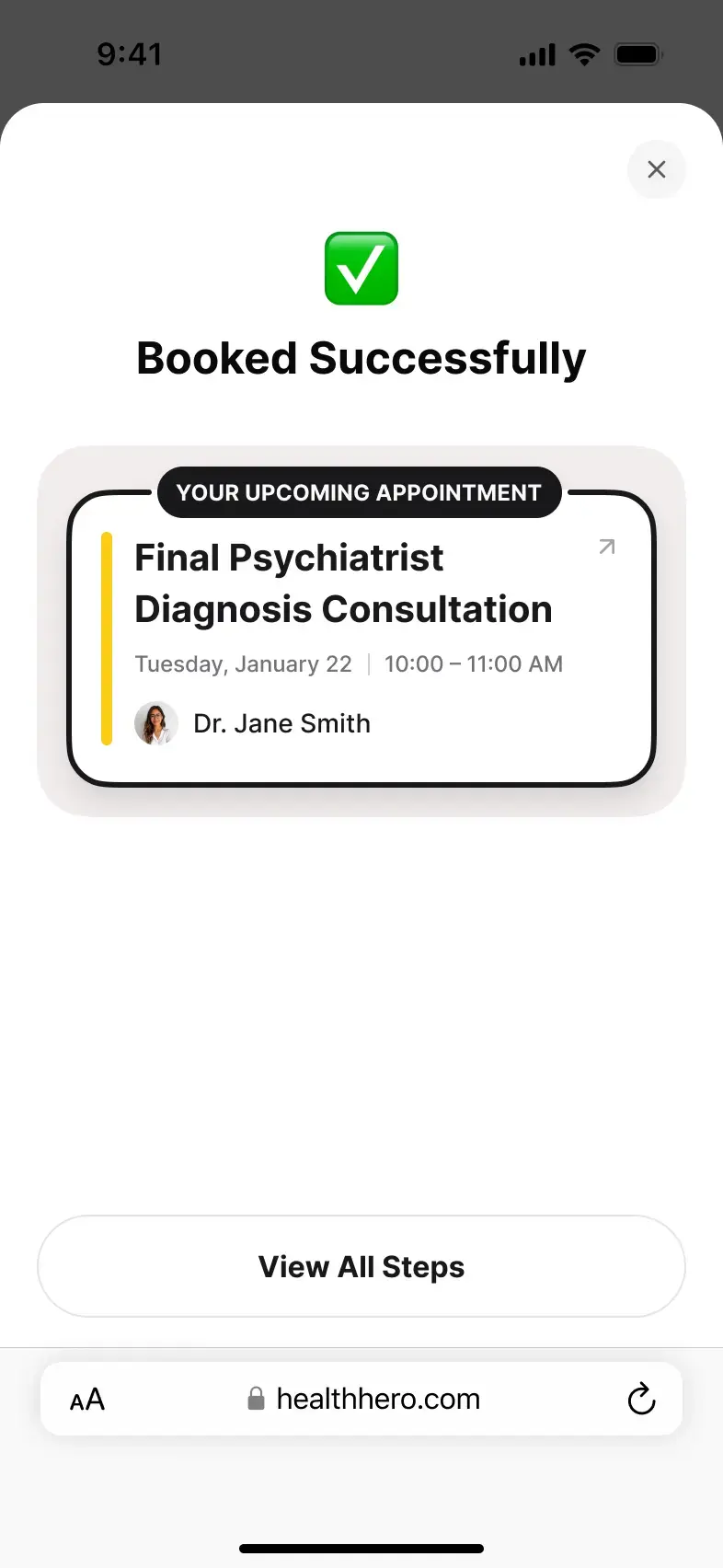
Task: Open the Final Psychiatrist Diagnosis Consultation card
Action: [x=361, y=639]
